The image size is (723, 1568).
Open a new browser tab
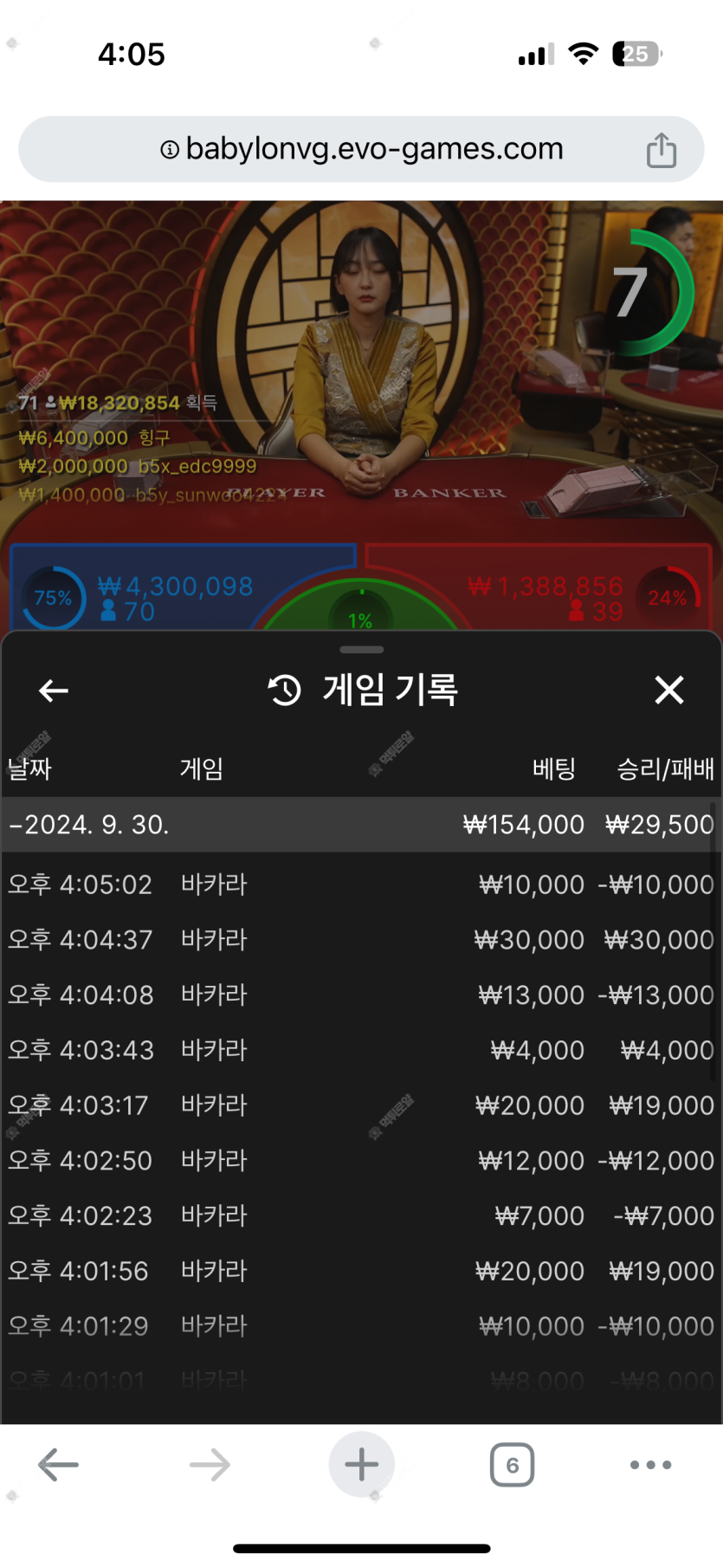[x=361, y=1465]
